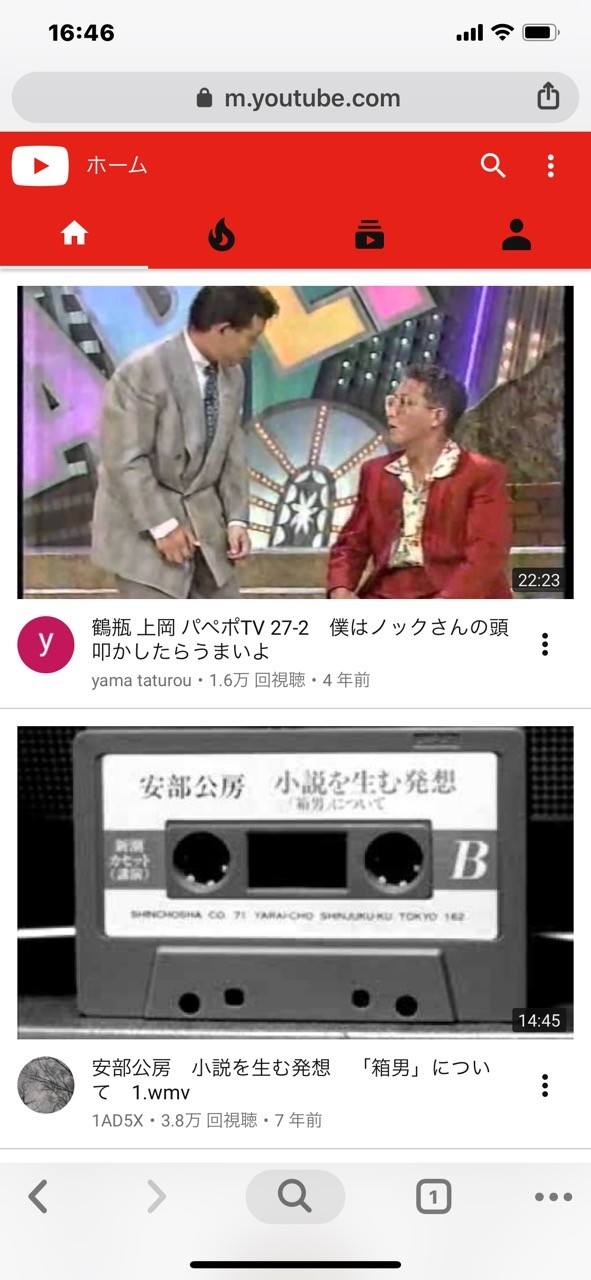Open options for the 安部公房 video

(545, 1085)
